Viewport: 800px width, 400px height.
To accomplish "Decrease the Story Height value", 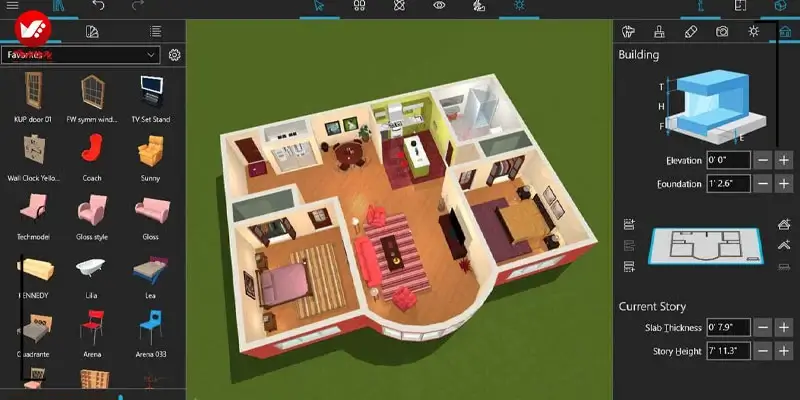I will pos(763,352).
